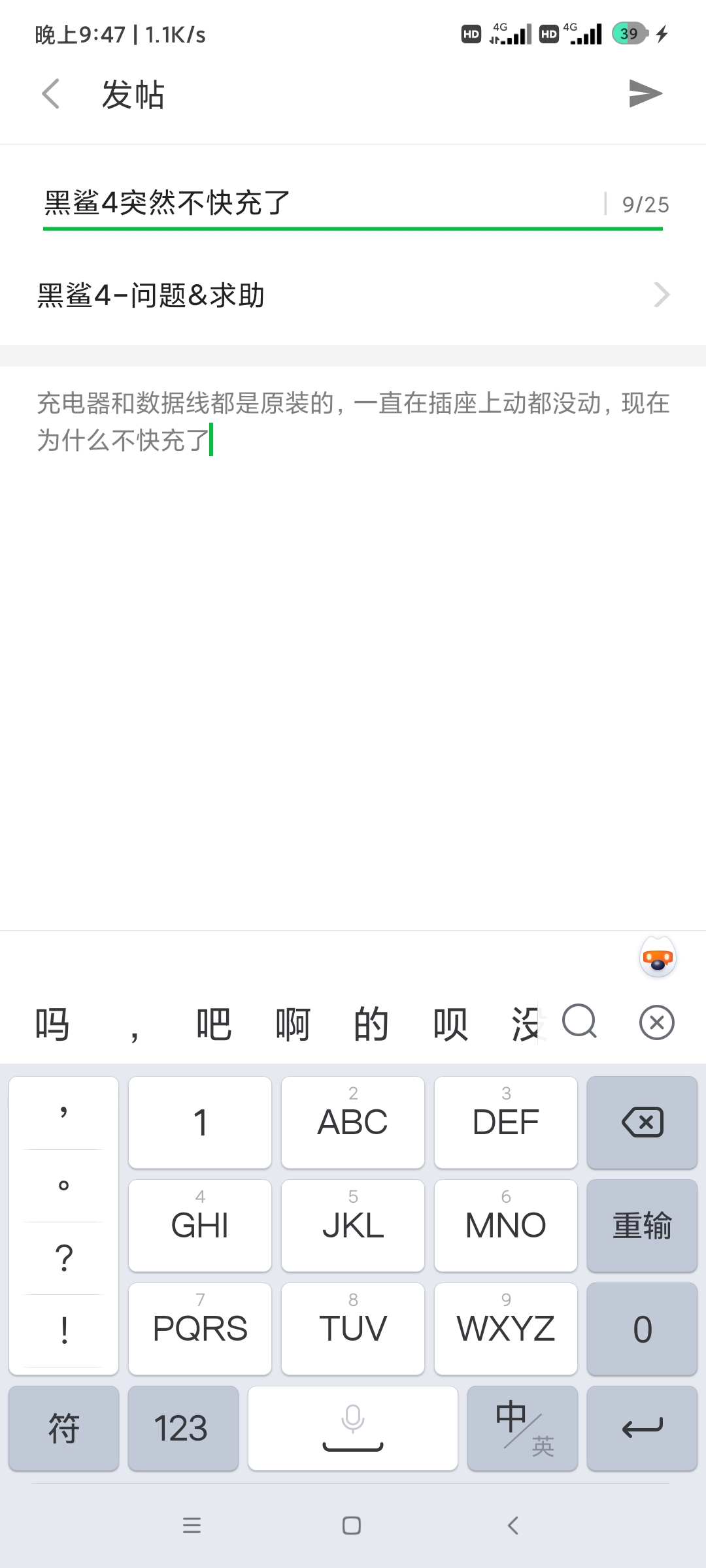Go back from the 发帖 screen
Viewport: 706px width, 1568px height.
tap(51, 94)
